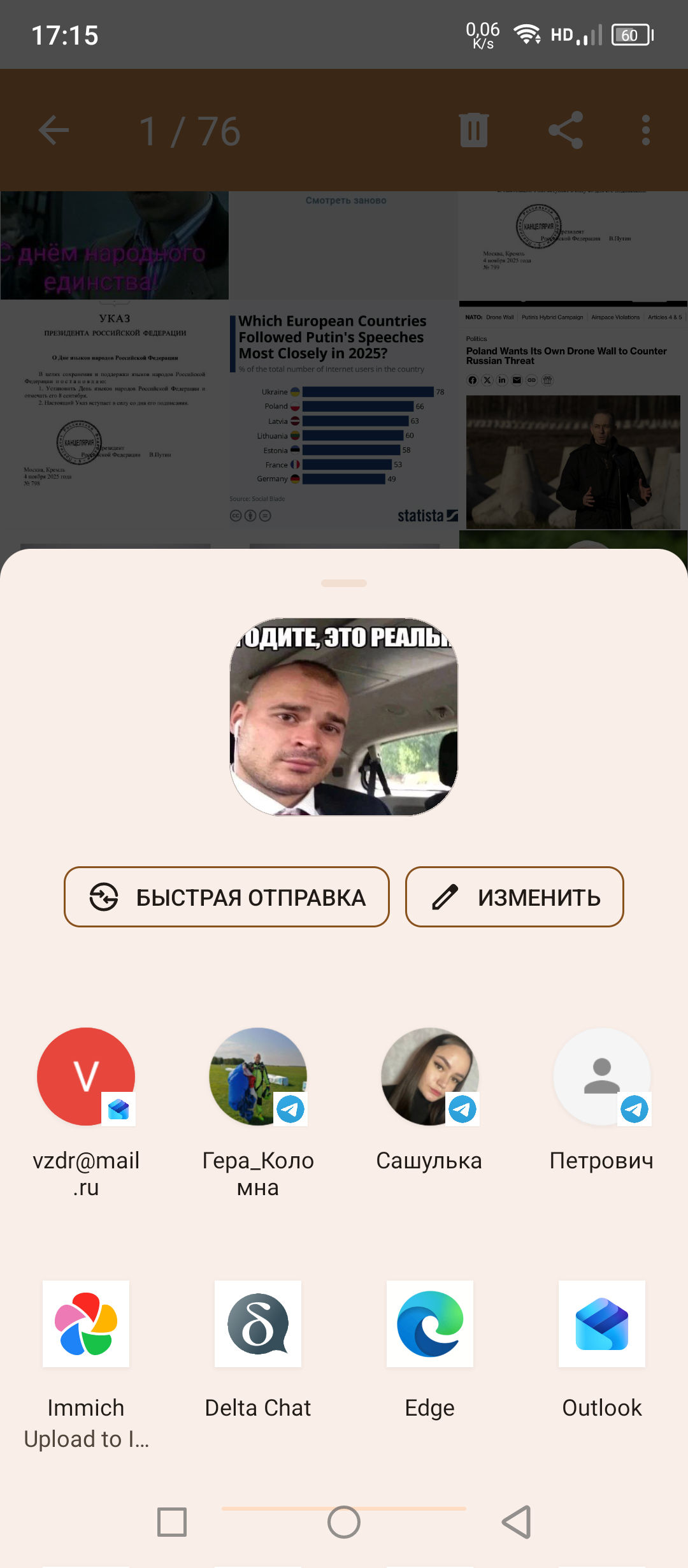Send to Сашулька via Telegram

430,1077
